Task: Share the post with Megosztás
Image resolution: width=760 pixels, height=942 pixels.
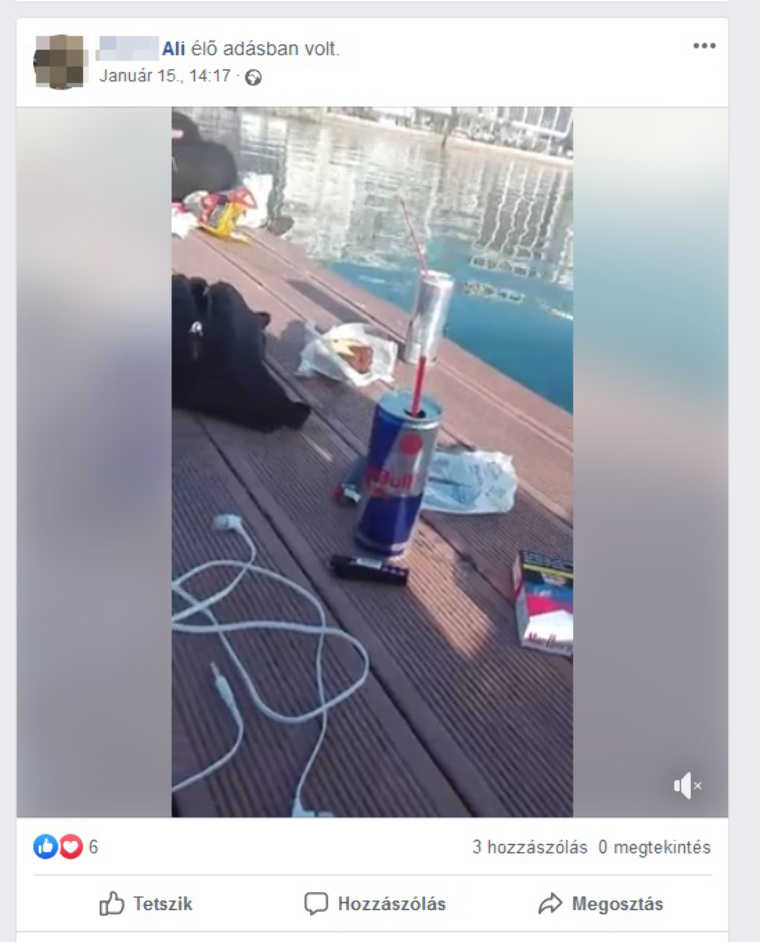Action: pos(601,904)
